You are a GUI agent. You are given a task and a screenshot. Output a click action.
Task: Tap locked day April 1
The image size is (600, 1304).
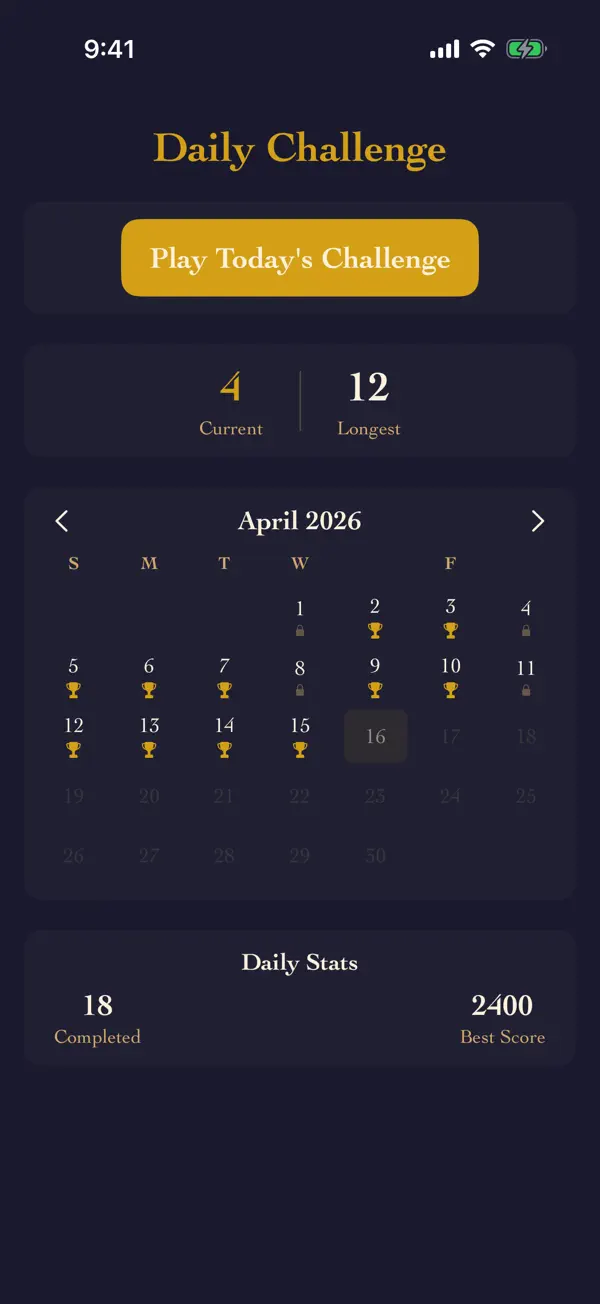[x=300, y=617]
